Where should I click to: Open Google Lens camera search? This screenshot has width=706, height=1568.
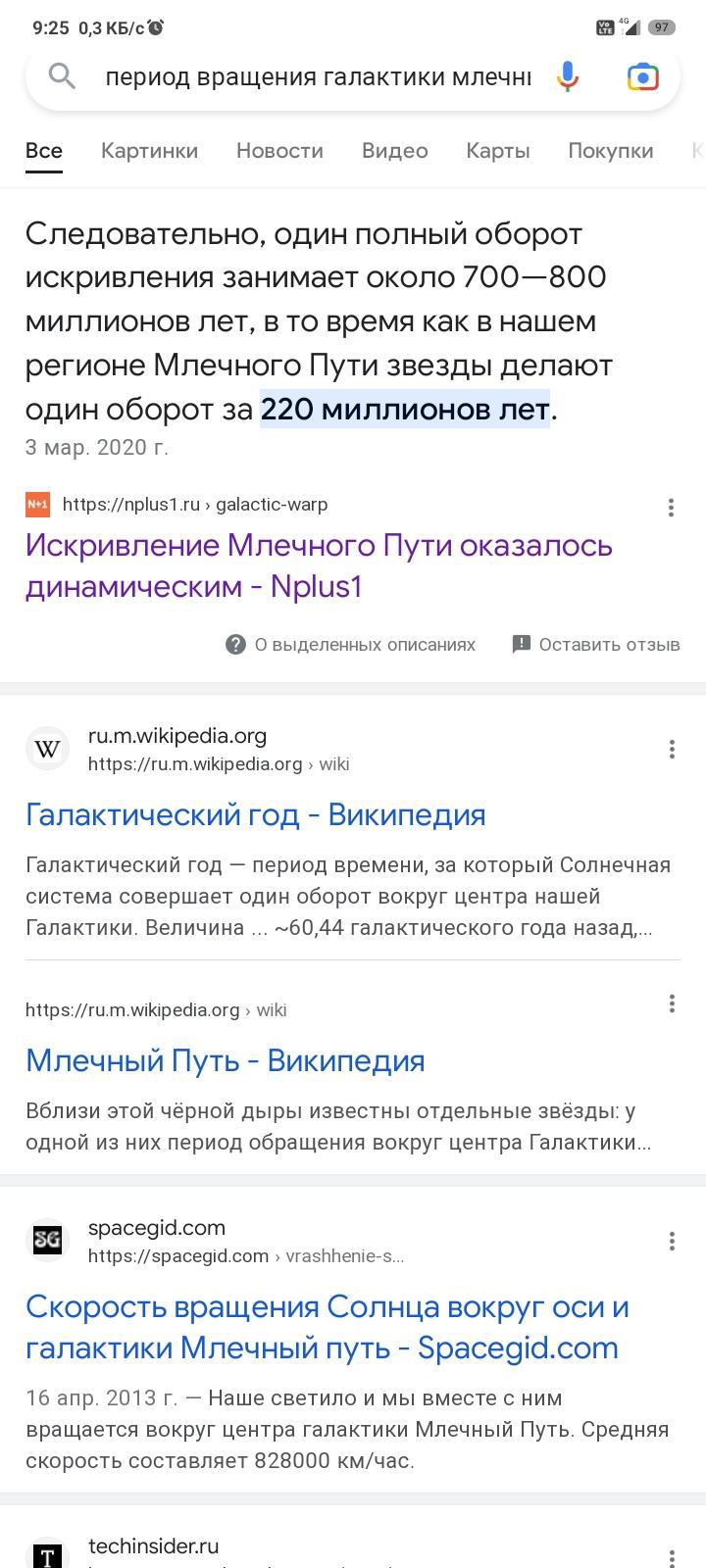pos(642,76)
